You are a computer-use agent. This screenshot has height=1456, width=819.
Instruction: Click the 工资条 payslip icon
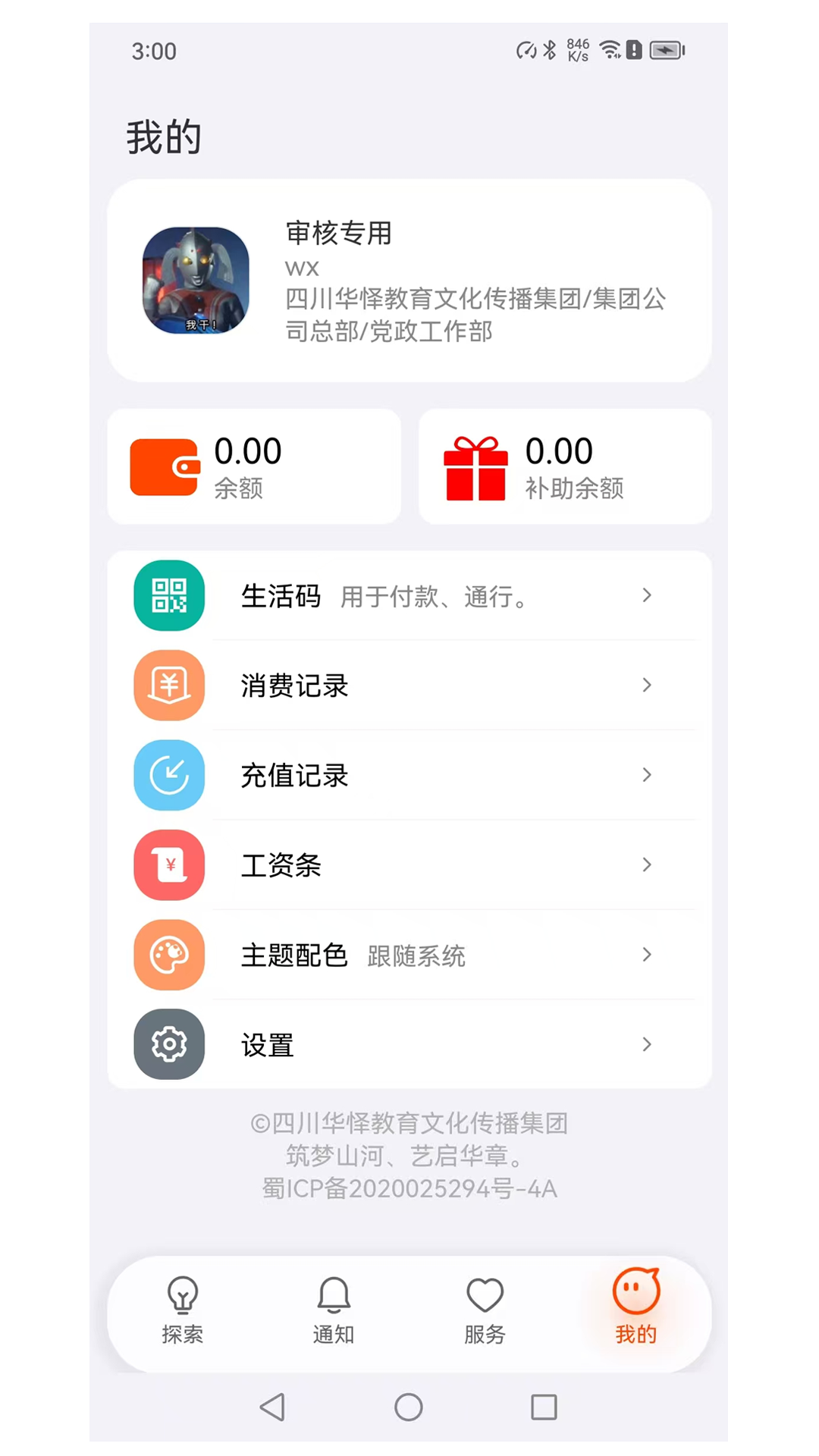pyautogui.click(x=168, y=865)
